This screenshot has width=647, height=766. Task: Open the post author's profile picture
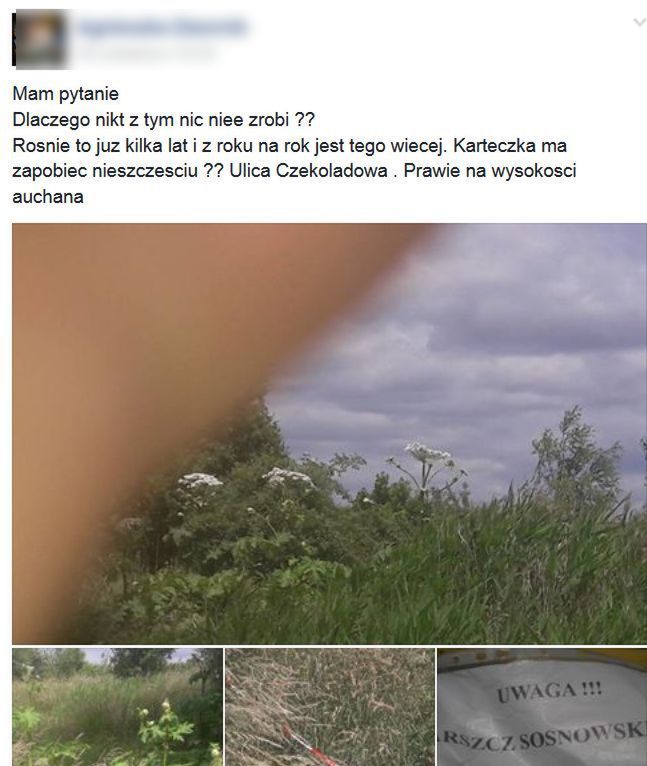coord(39,38)
